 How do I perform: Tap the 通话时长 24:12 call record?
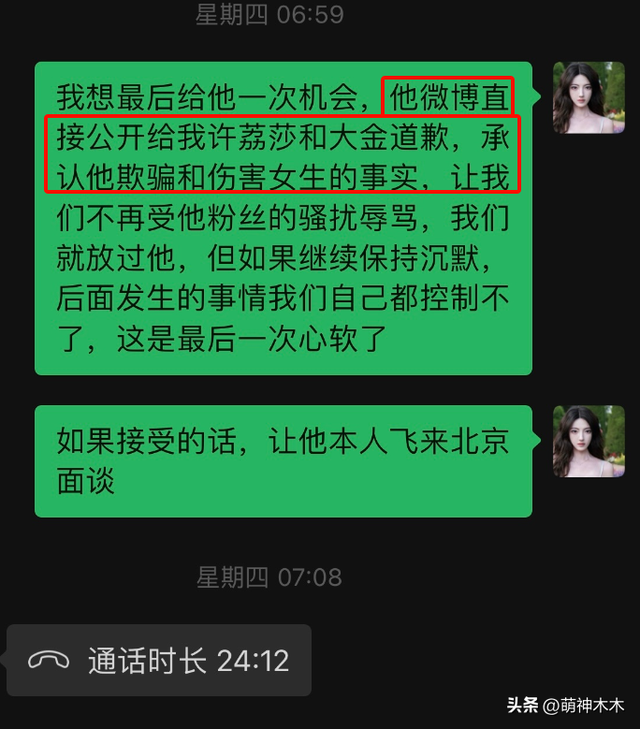tap(160, 660)
